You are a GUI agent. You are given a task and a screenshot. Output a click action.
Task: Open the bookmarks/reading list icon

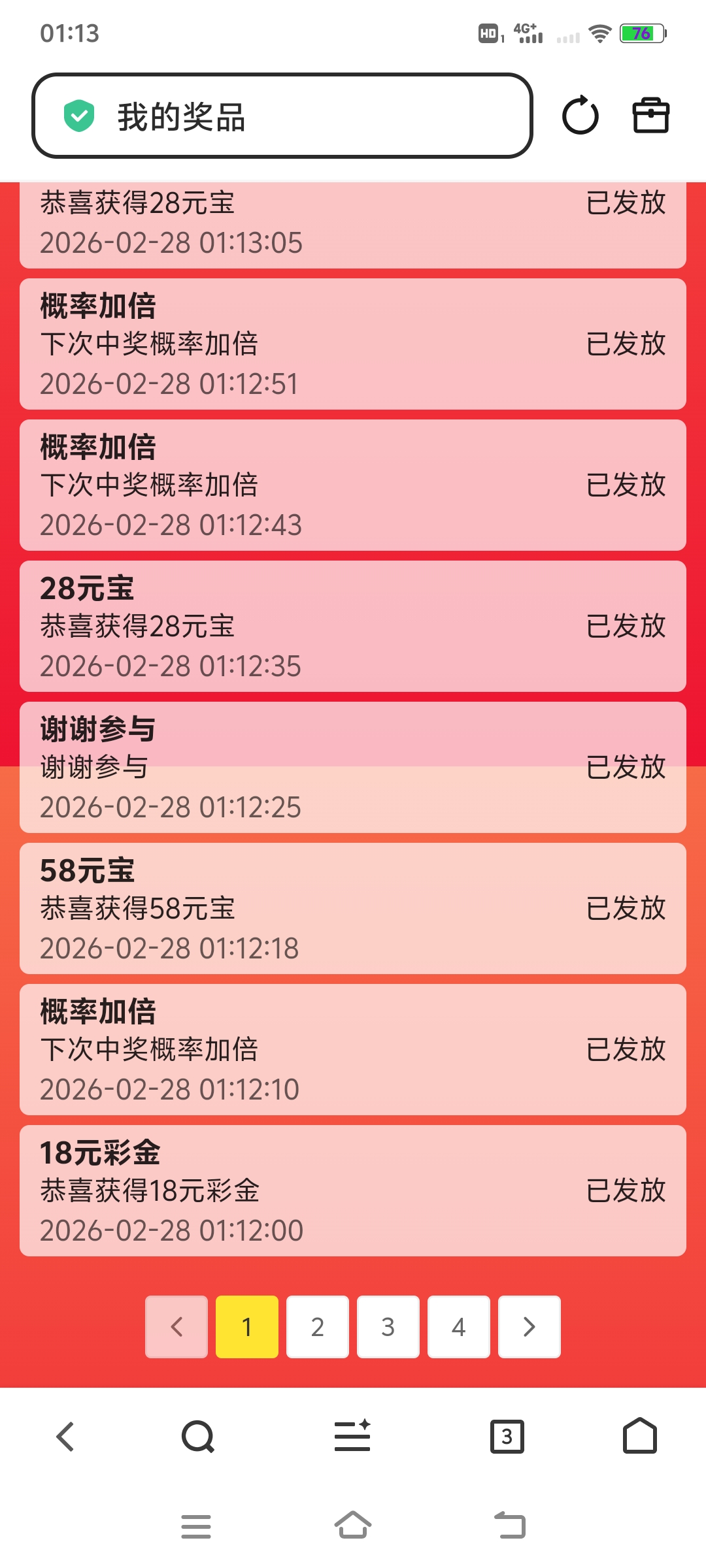point(353,1437)
